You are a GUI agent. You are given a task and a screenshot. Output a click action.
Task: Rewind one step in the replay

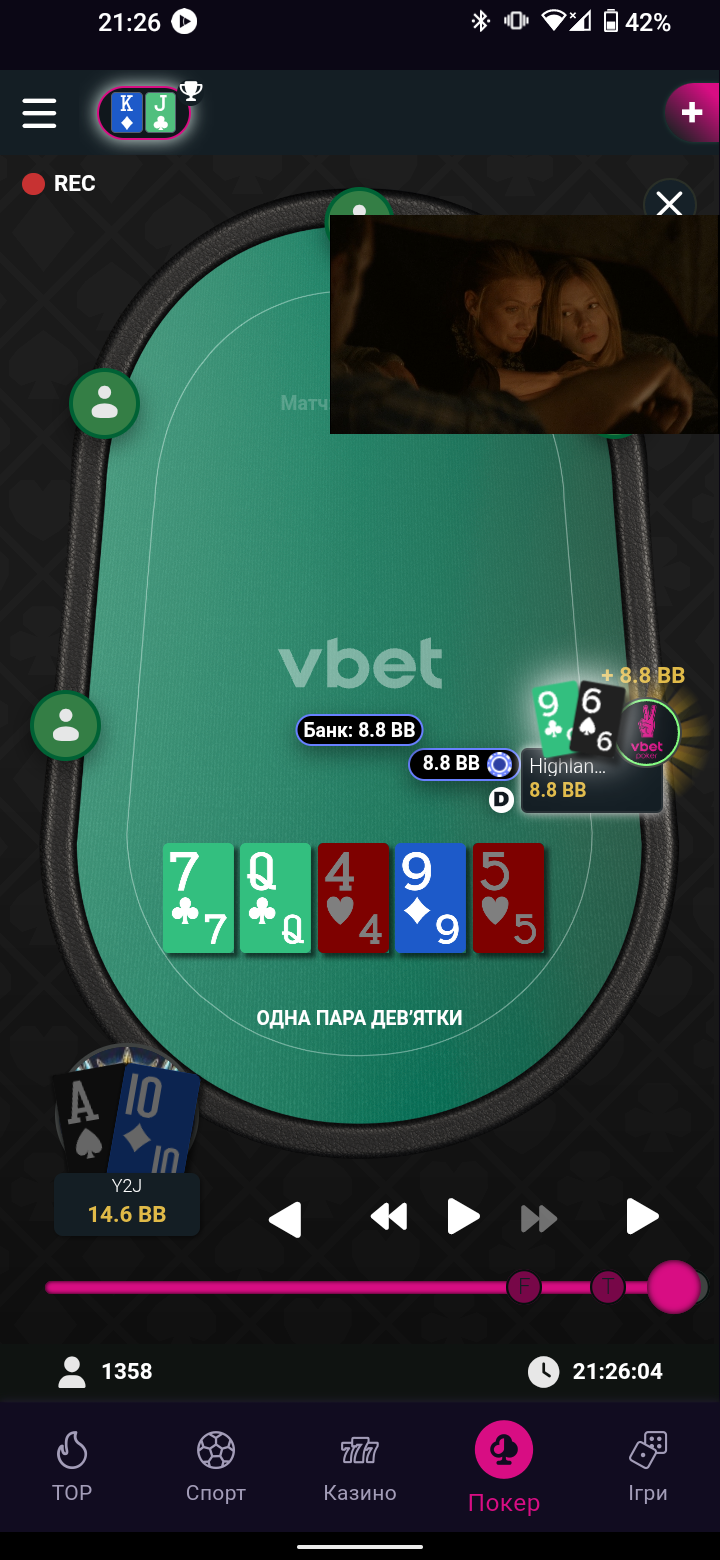pyautogui.click(x=388, y=1217)
